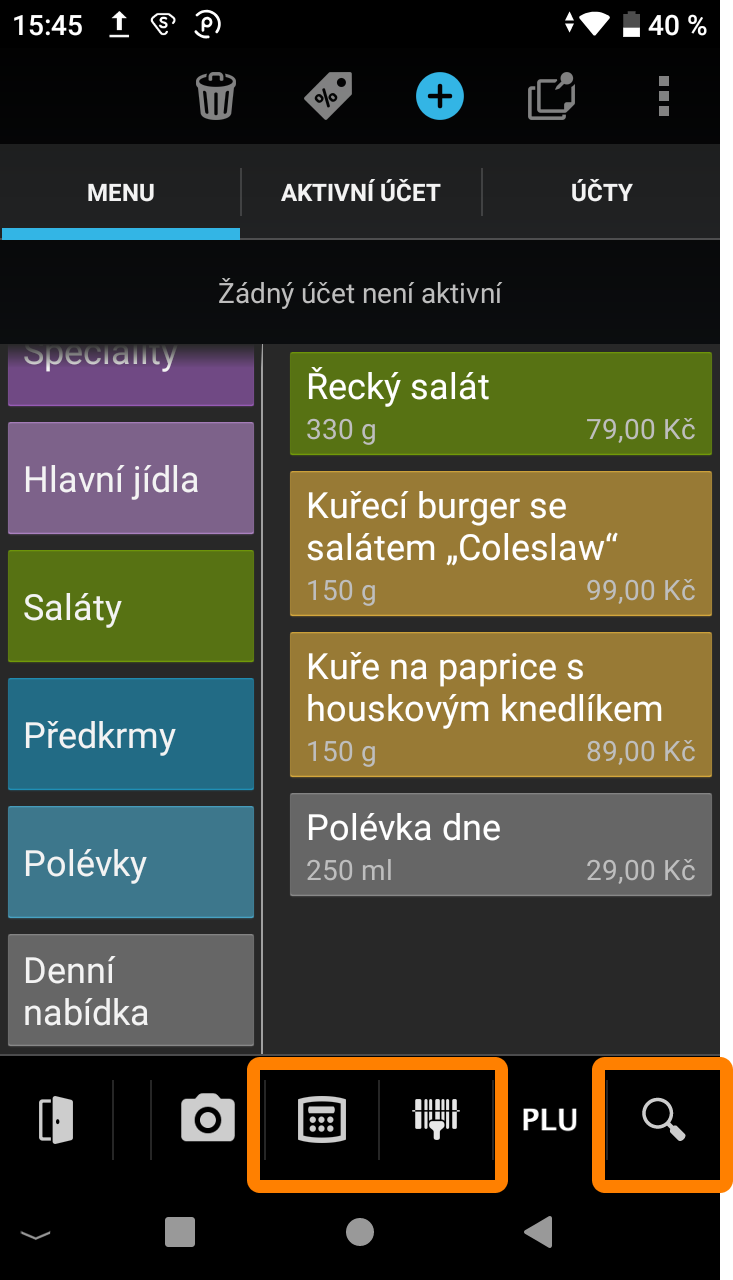Switch to the Aktivní účet tab

tap(361, 193)
